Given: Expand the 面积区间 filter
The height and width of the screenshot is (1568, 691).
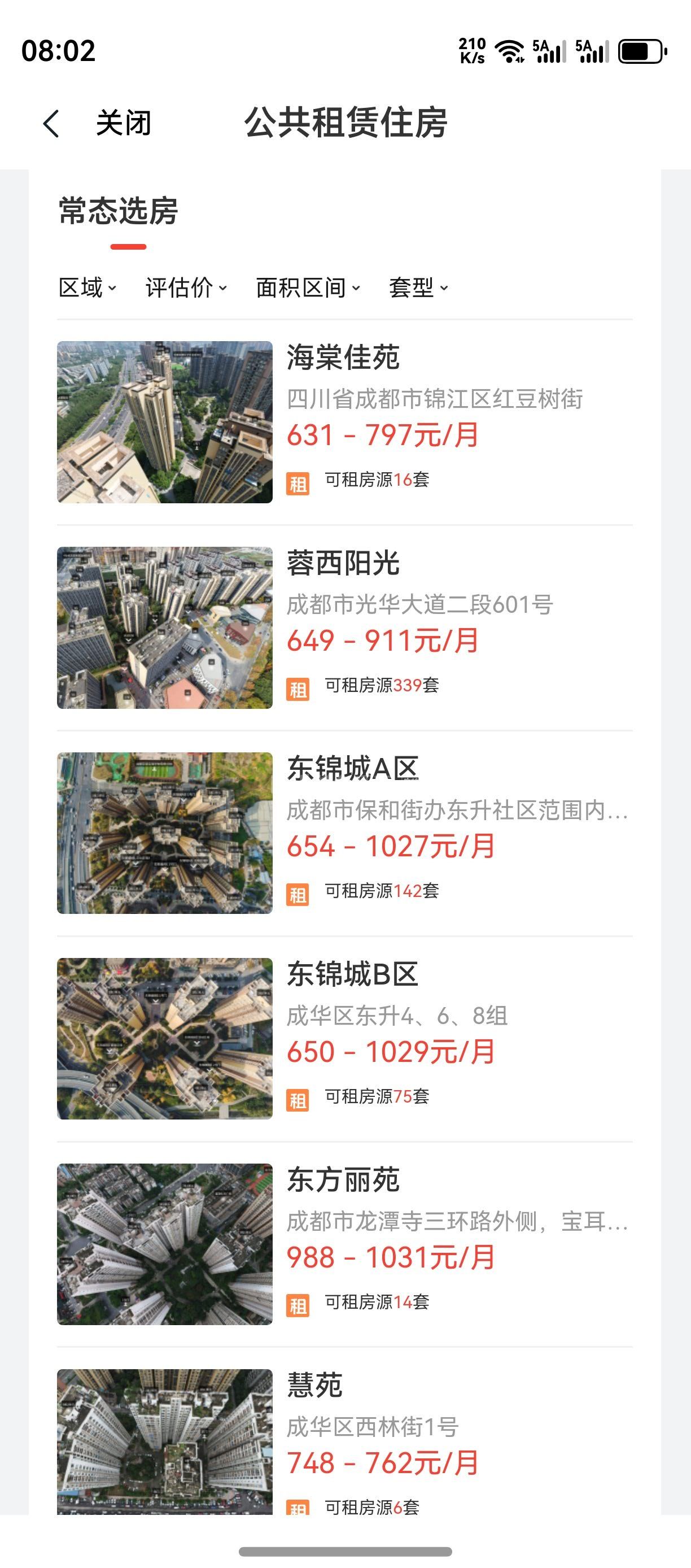Looking at the screenshot, I should click(x=308, y=288).
